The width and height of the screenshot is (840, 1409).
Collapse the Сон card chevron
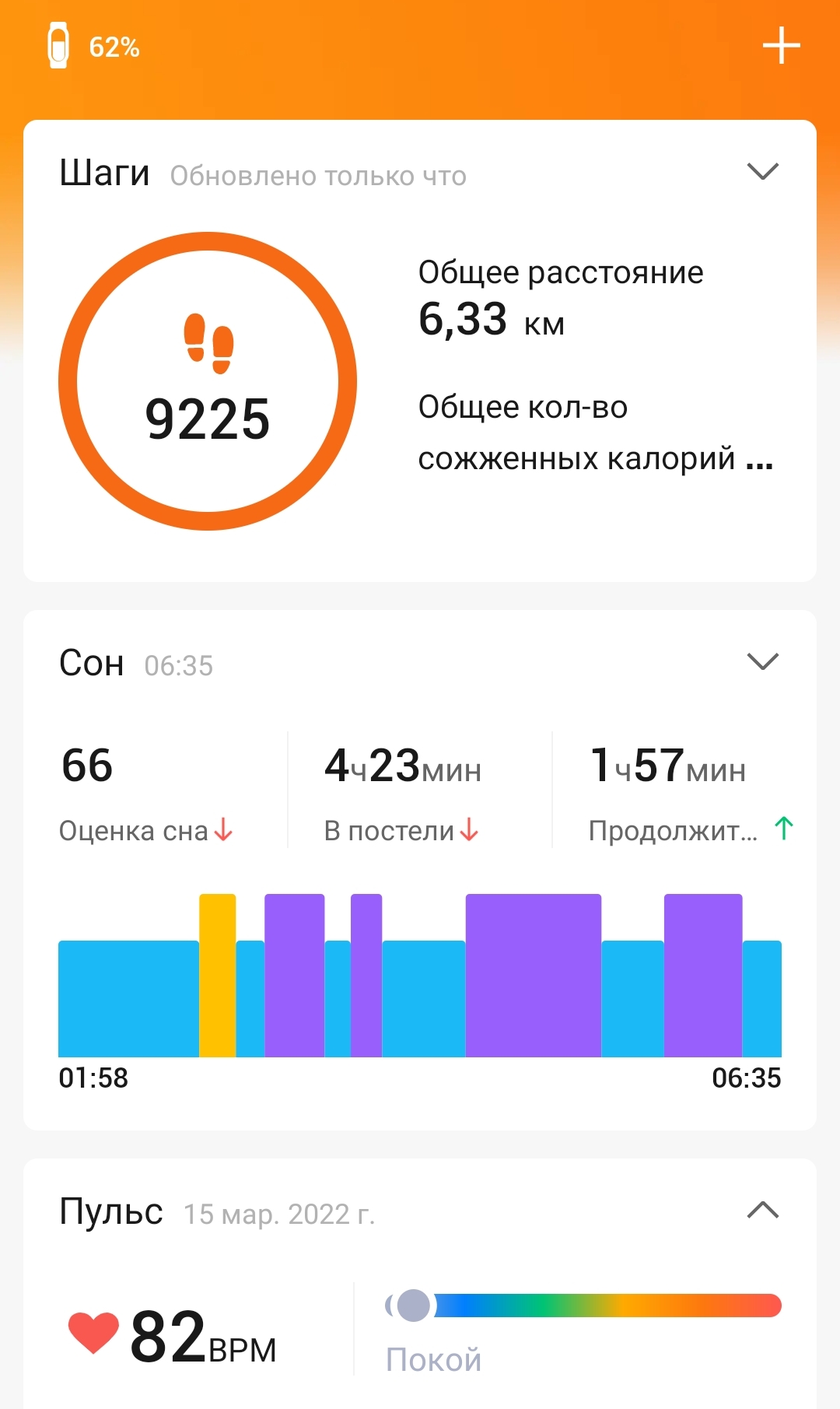tap(762, 661)
